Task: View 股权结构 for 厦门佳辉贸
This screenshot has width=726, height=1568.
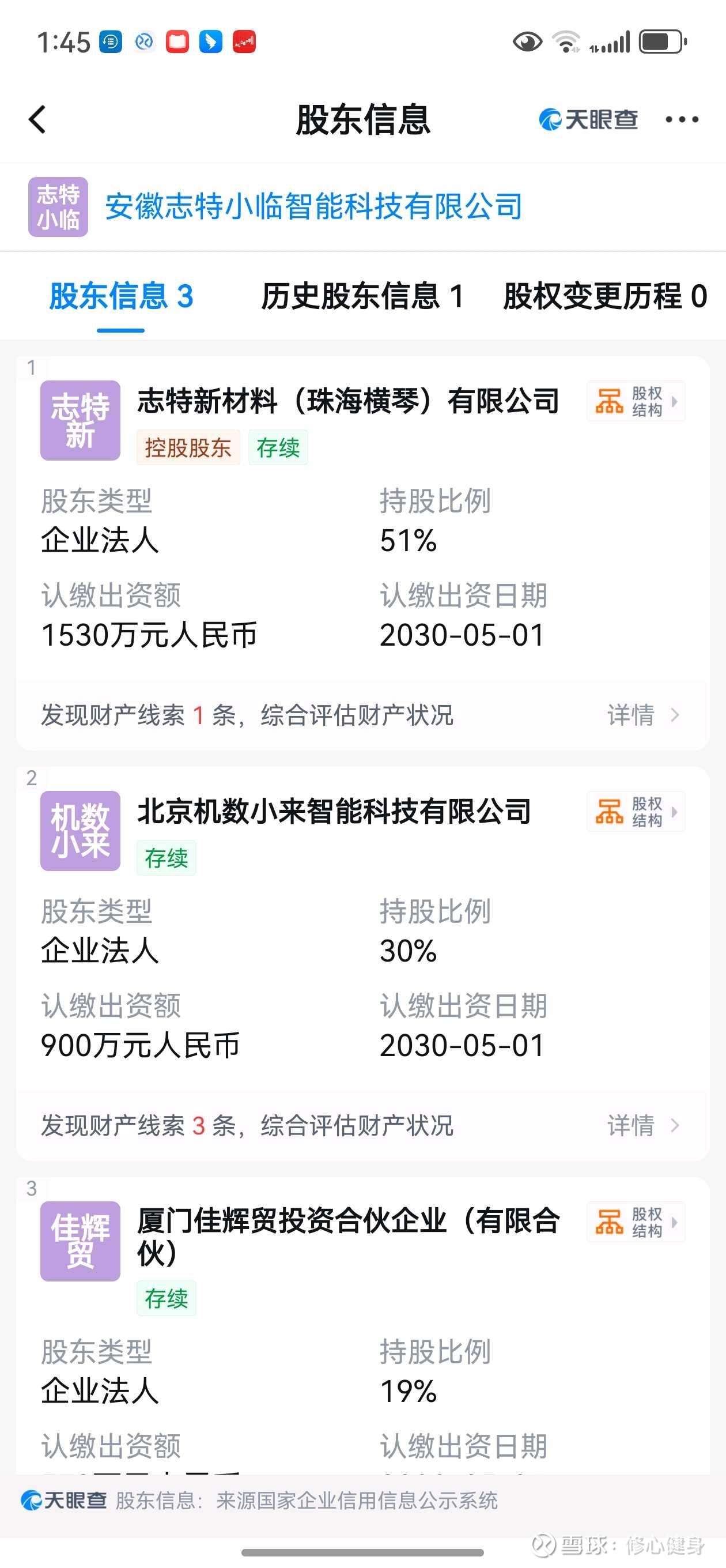Action: point(636,1222)
